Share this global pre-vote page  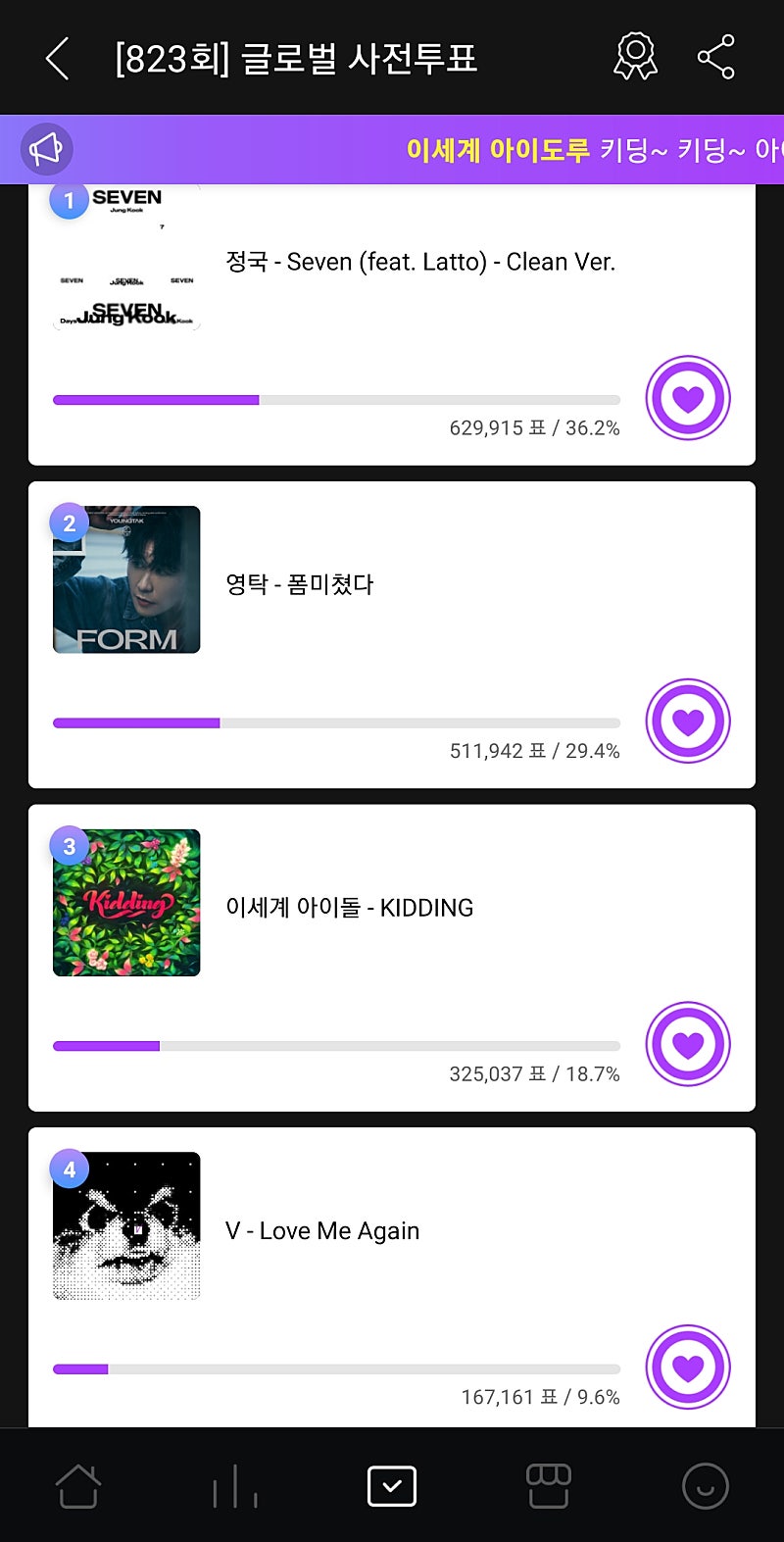click(x=716, y=57)
